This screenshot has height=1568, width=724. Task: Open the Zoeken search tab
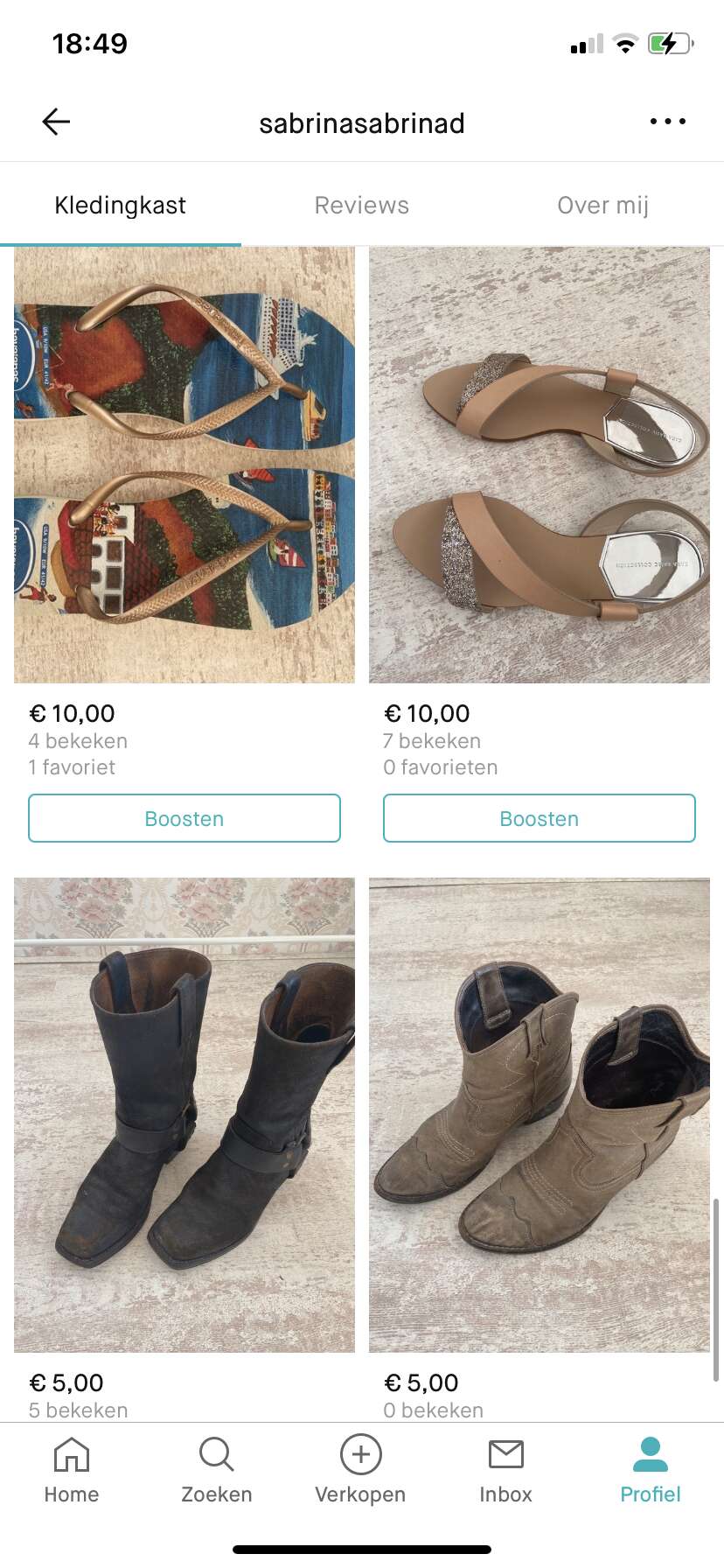[216, 1470]
